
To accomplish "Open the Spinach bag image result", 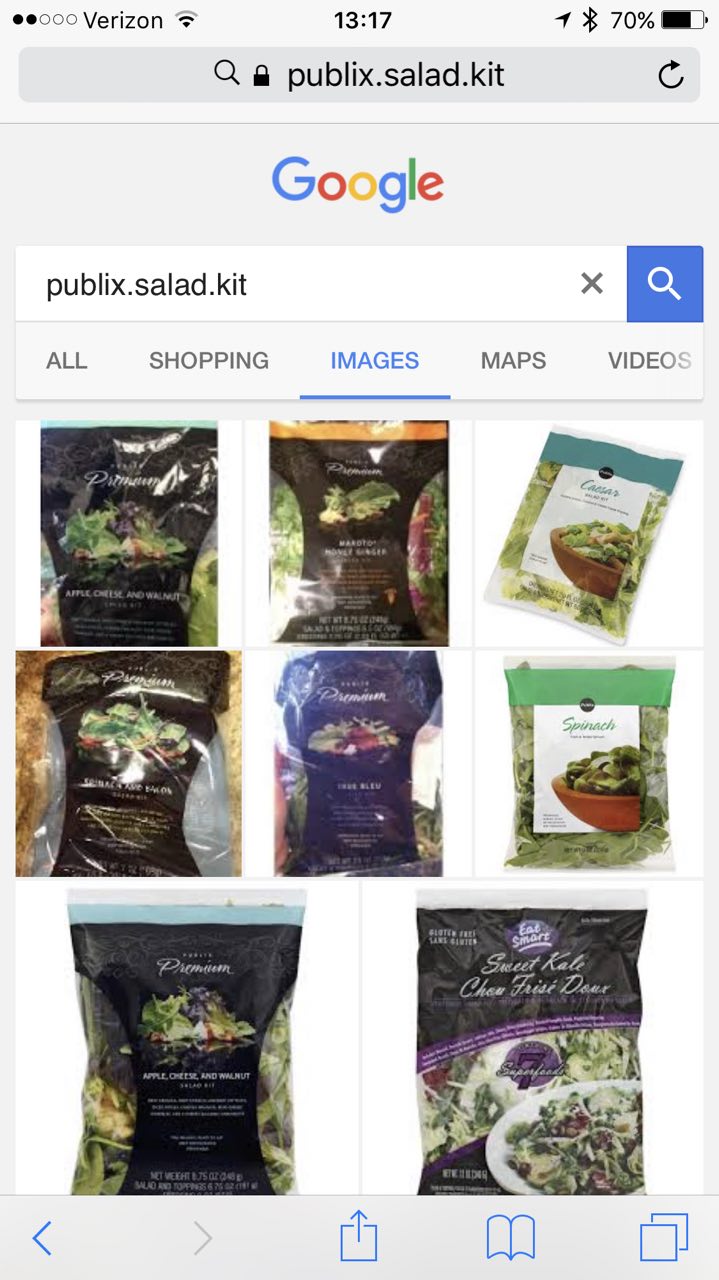I will pos(589,764).
